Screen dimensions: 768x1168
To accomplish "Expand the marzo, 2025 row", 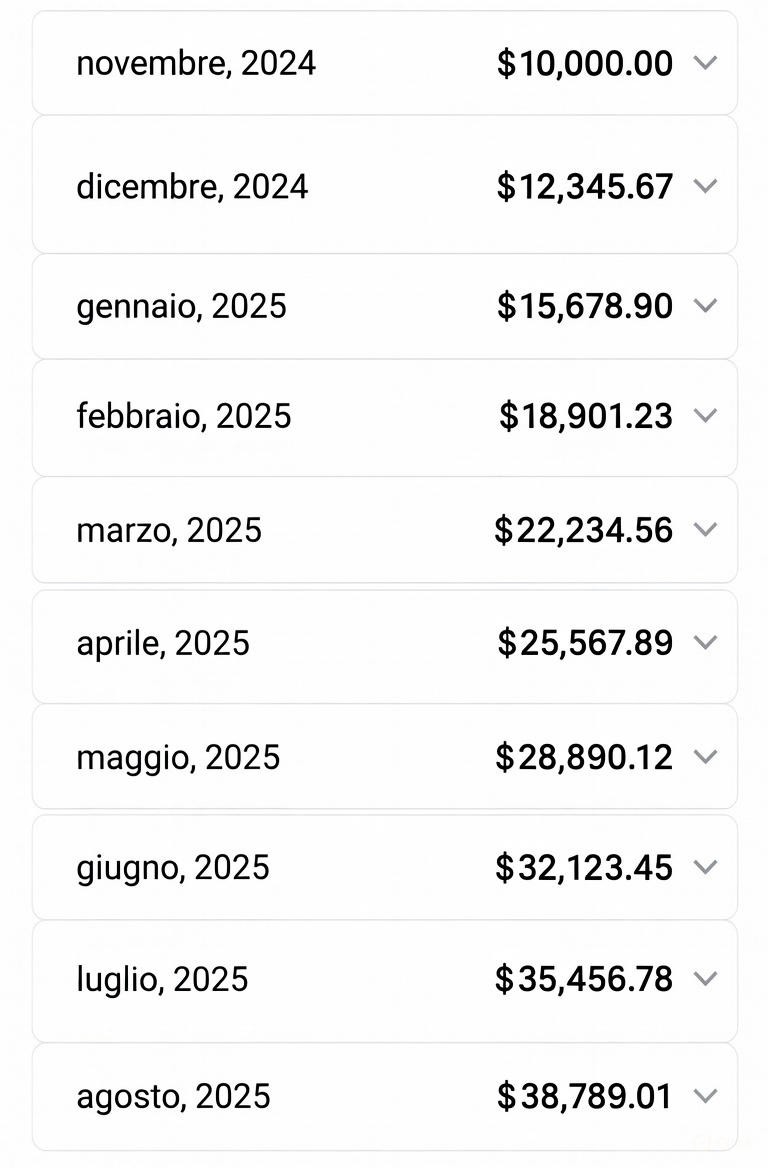I will 705,529.
